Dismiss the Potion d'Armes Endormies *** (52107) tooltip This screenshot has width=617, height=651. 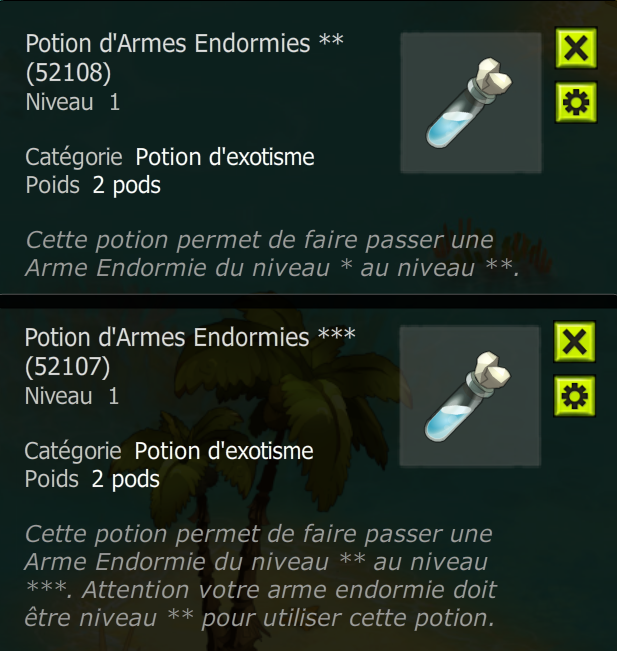pyautogui.click(x=575, y=342)
